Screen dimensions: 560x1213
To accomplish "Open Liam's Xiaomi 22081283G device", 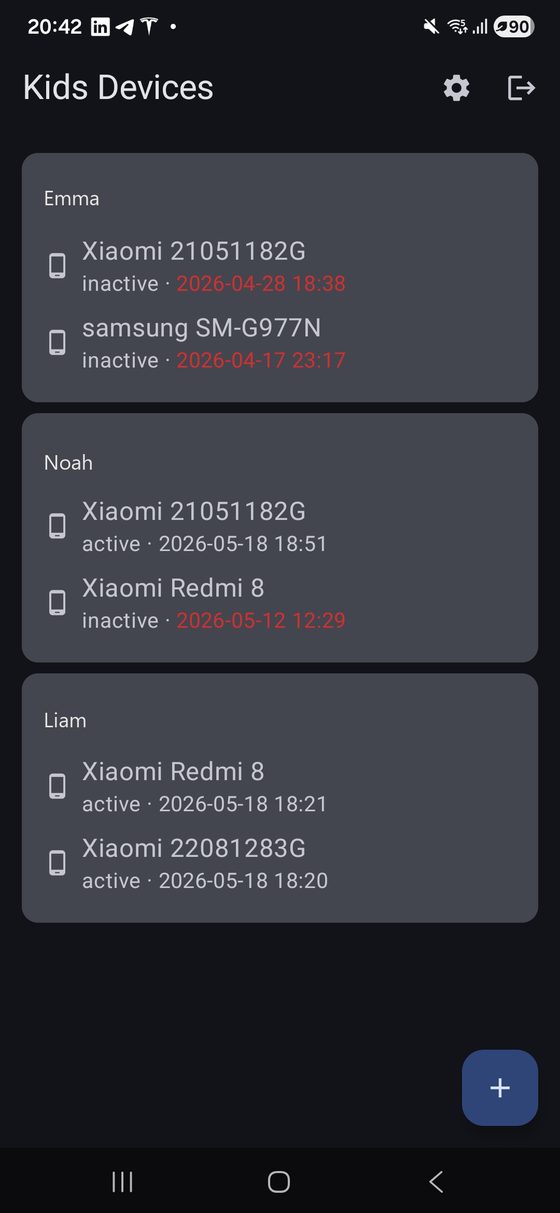I will (280, 862).
